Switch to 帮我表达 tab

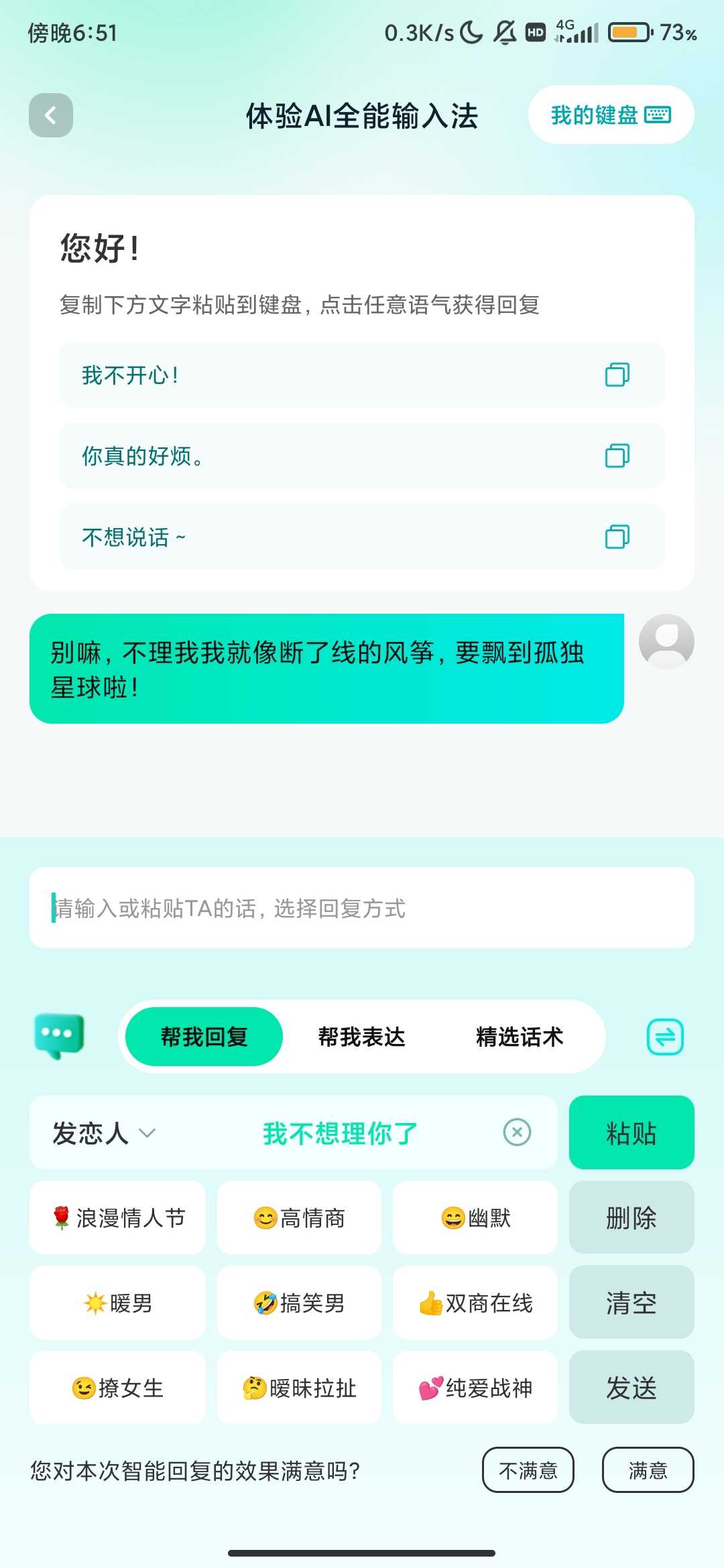coord(361,1037)
